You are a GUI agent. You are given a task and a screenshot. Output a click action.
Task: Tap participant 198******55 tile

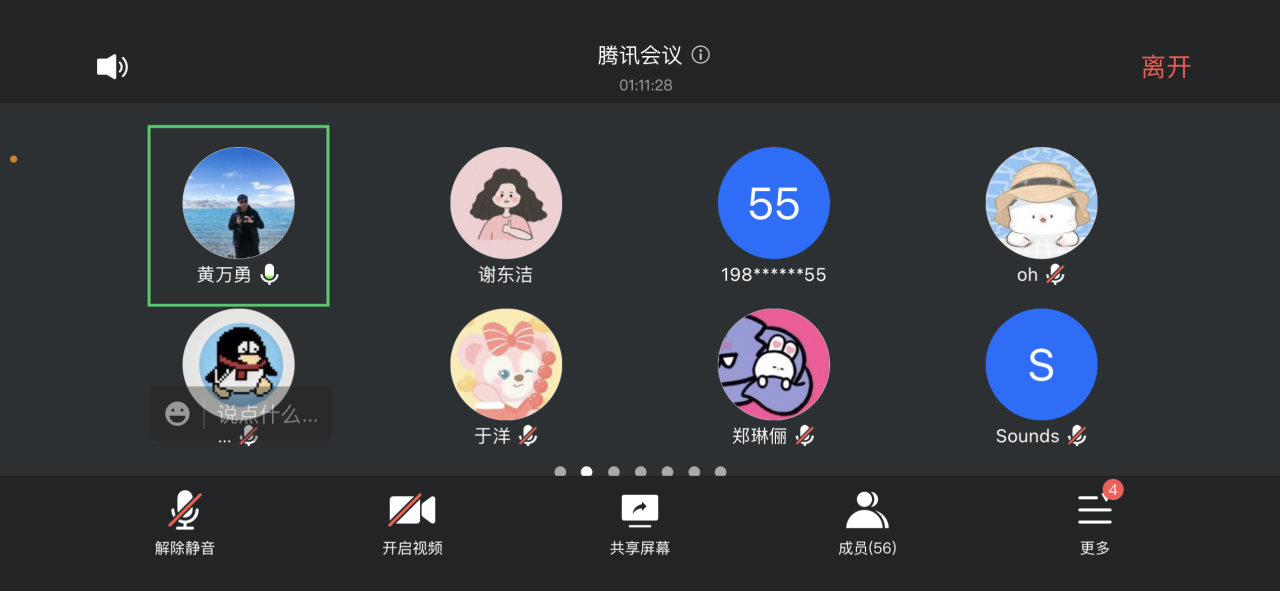coord(774,204)
